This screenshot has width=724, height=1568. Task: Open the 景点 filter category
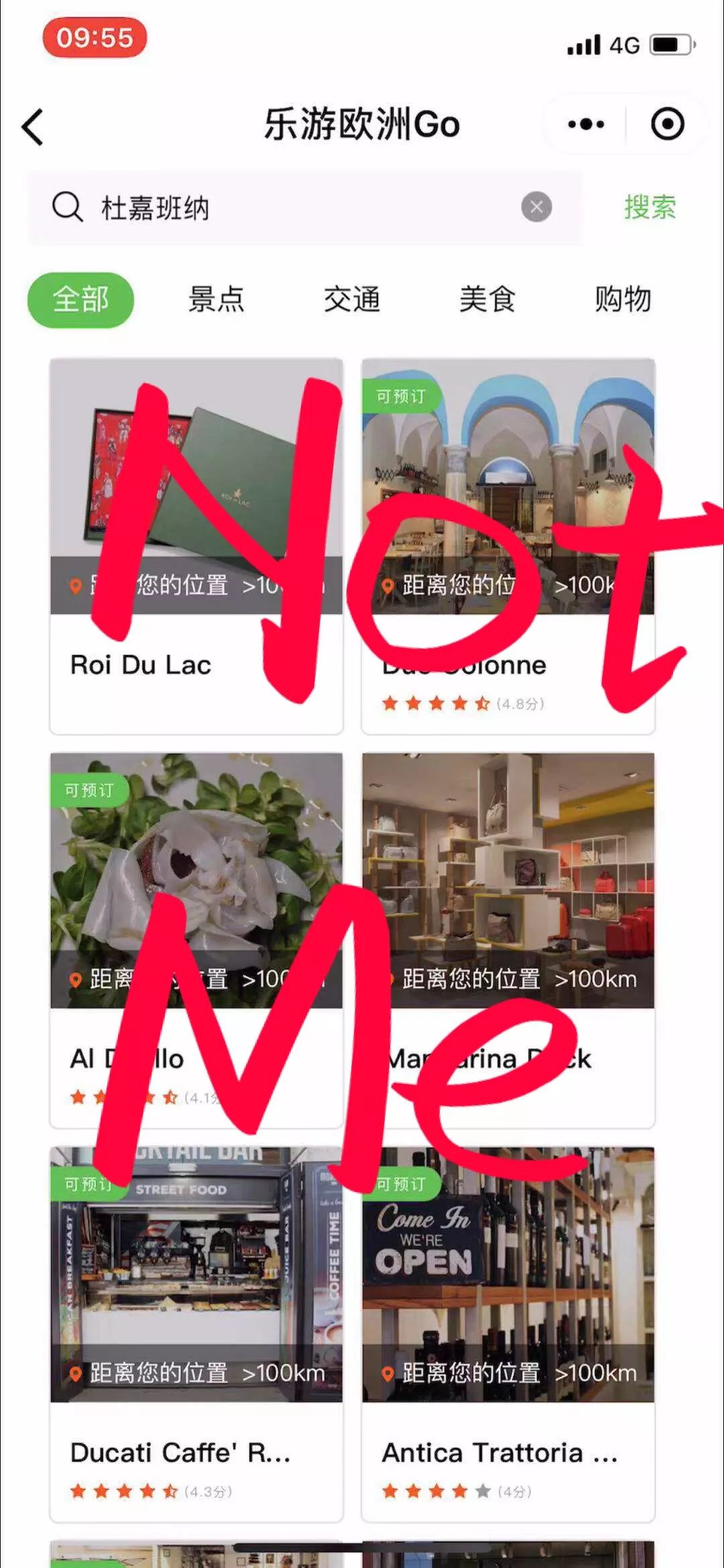point(216,300)
